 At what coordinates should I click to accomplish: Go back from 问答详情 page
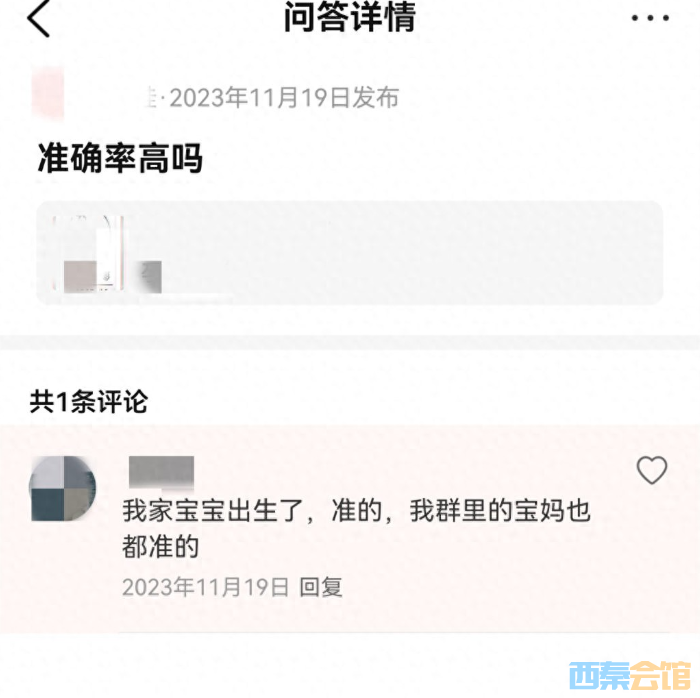tap(38, 19)
